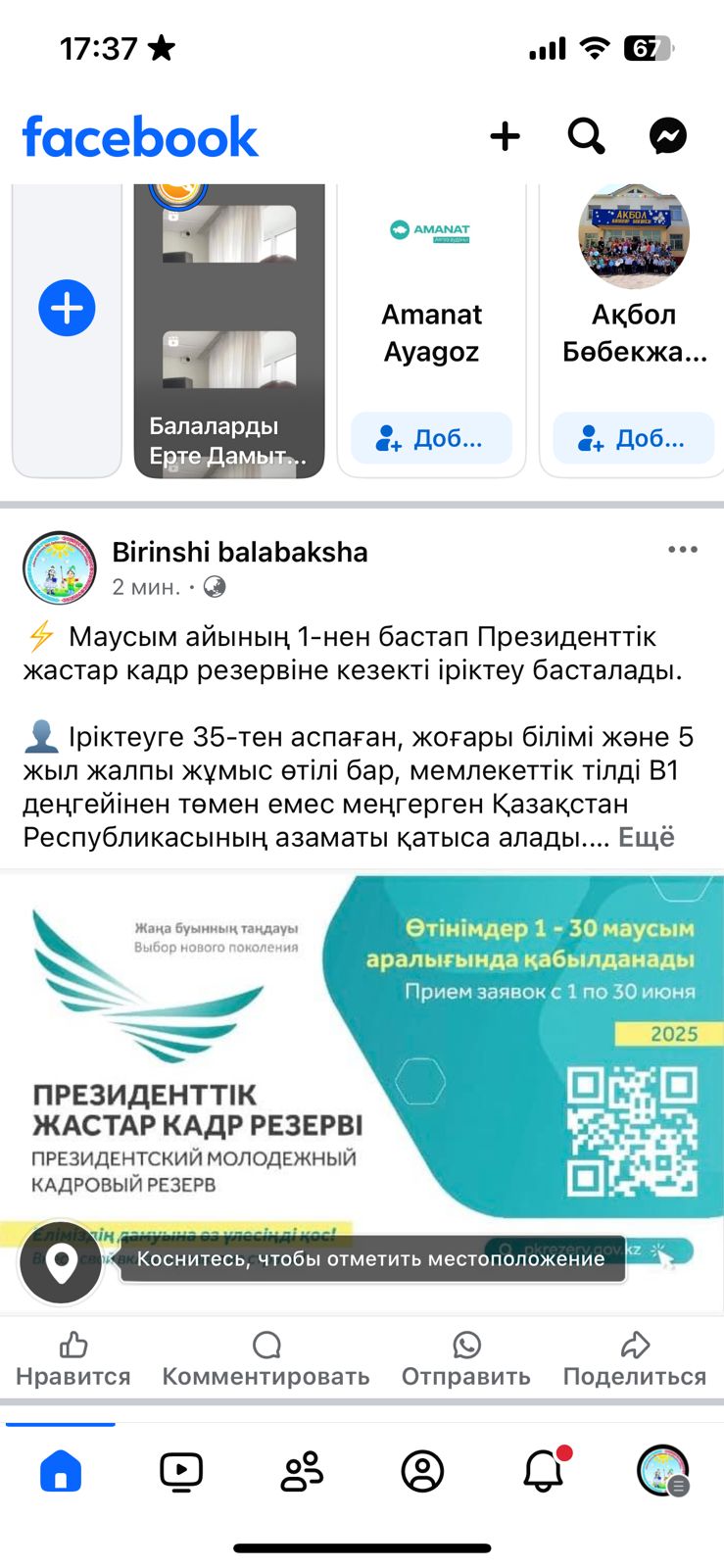Tap the plus icon to create a post
Image resolution: width=724 pixels, height=1568 pixels.
tap(504, 136)
